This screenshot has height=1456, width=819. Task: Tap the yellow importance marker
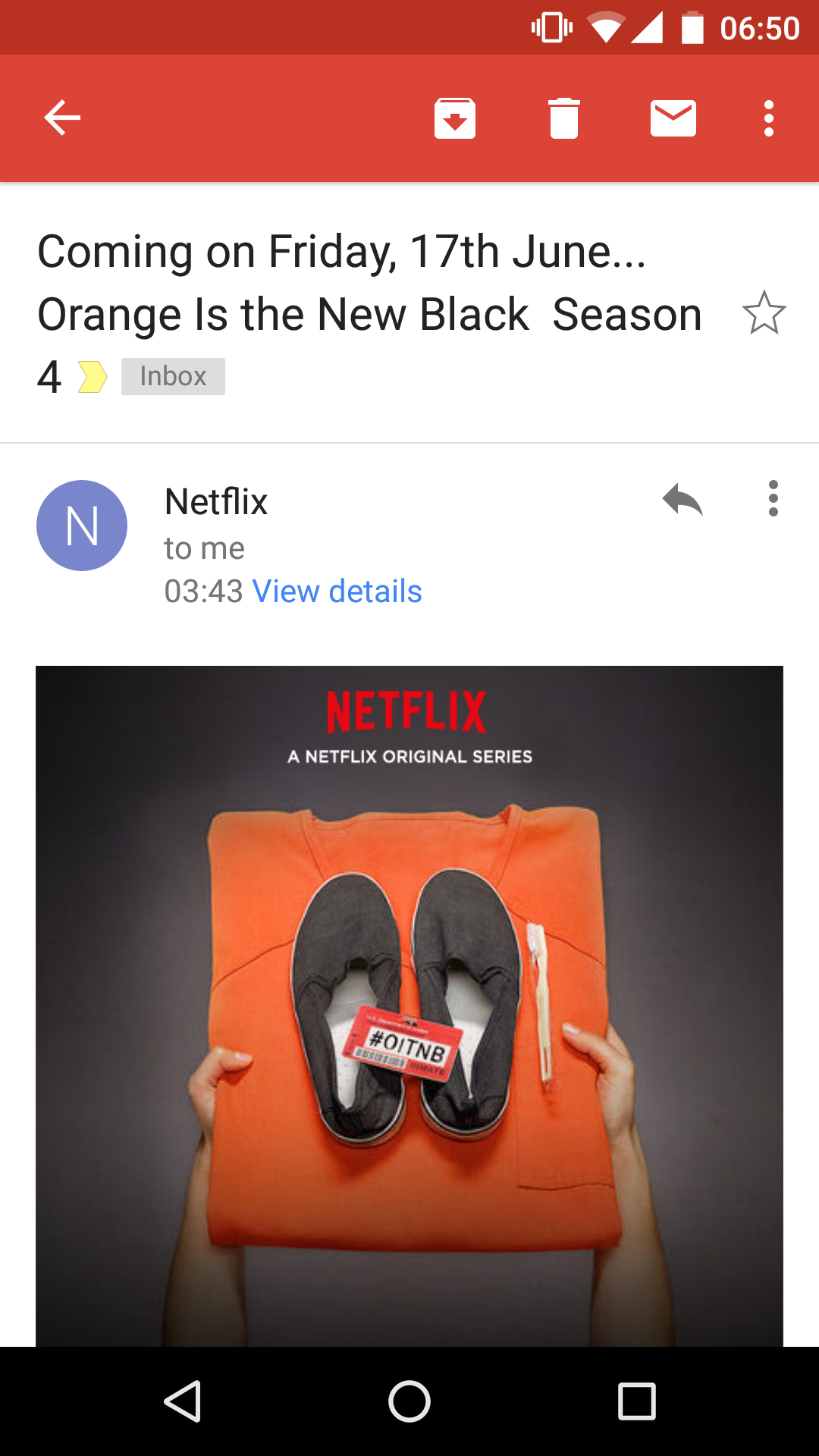coord(93,377)
